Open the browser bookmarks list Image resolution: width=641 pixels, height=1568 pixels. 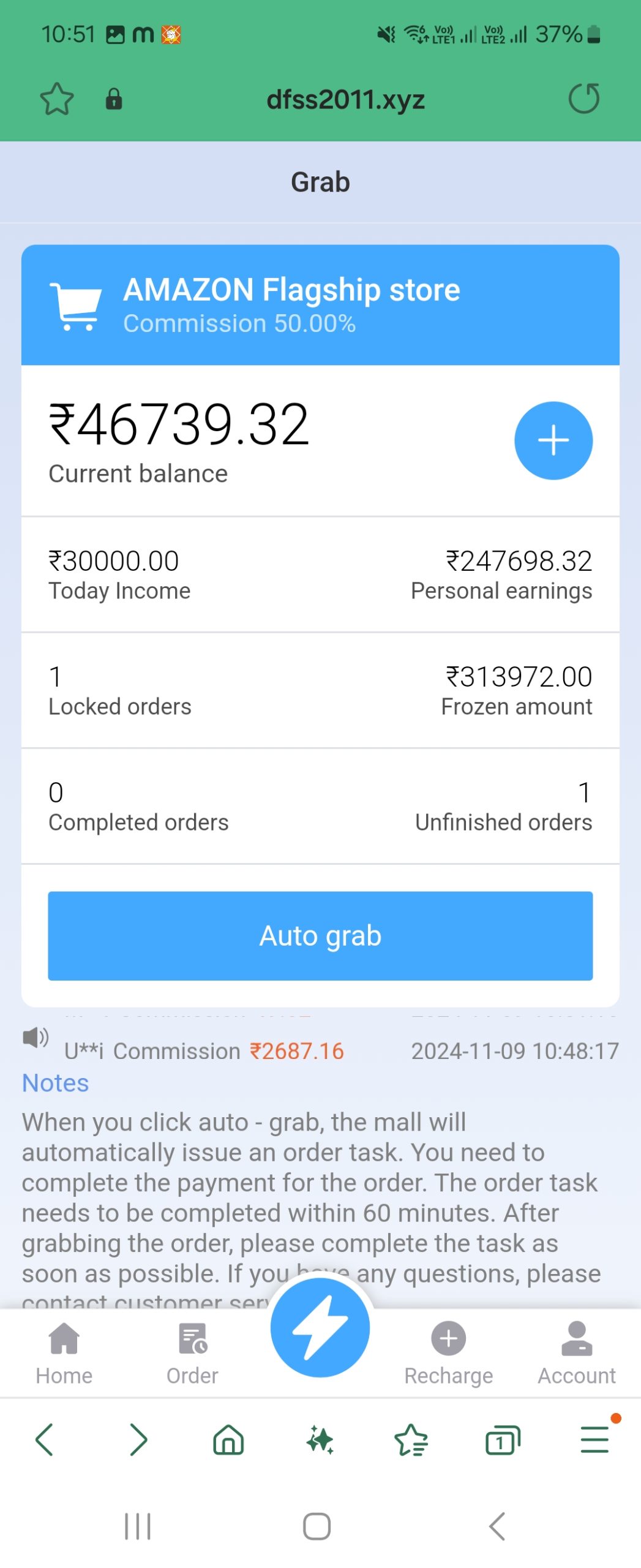[411, 1439]
